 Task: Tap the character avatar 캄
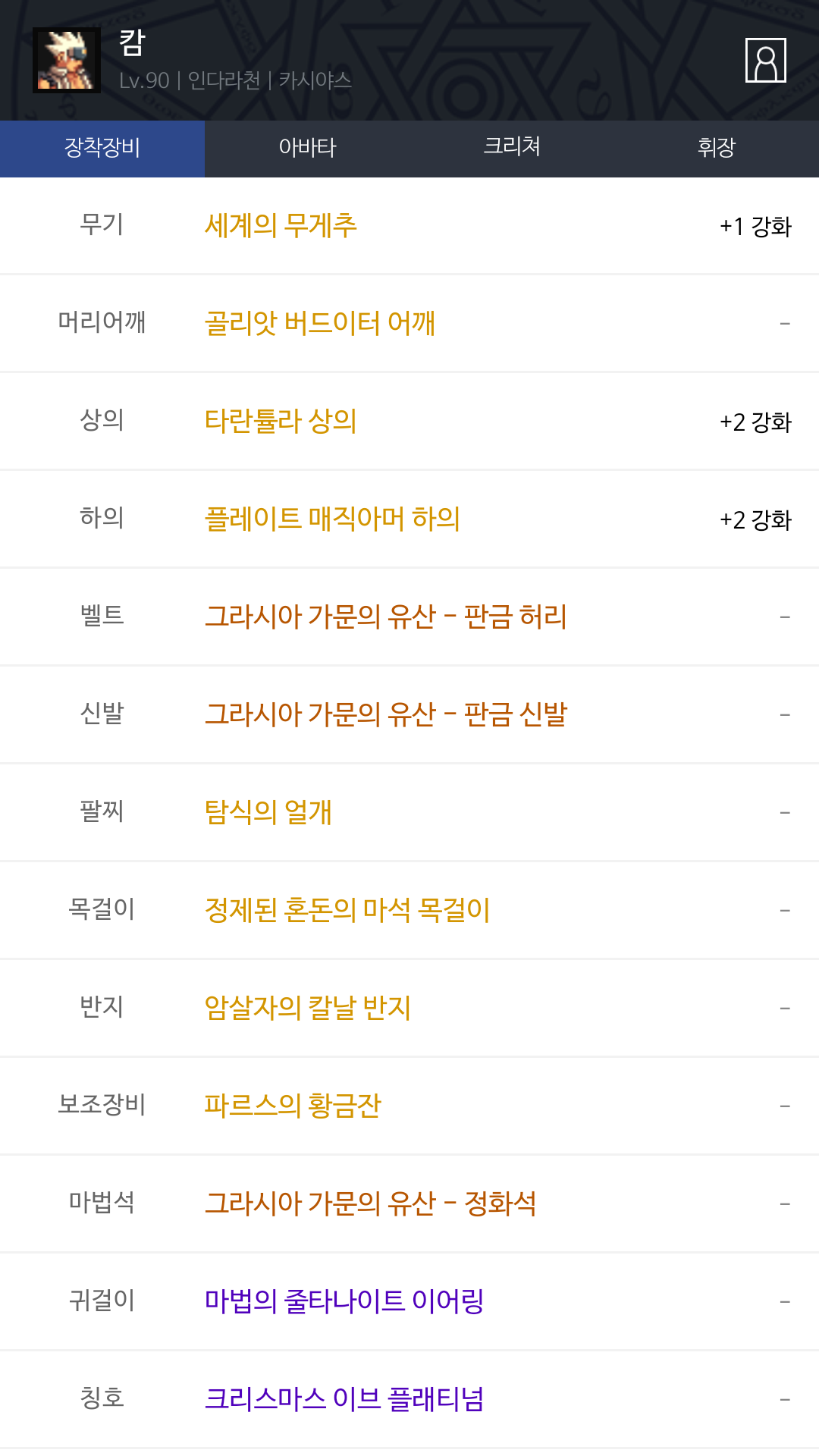(67, 60)
